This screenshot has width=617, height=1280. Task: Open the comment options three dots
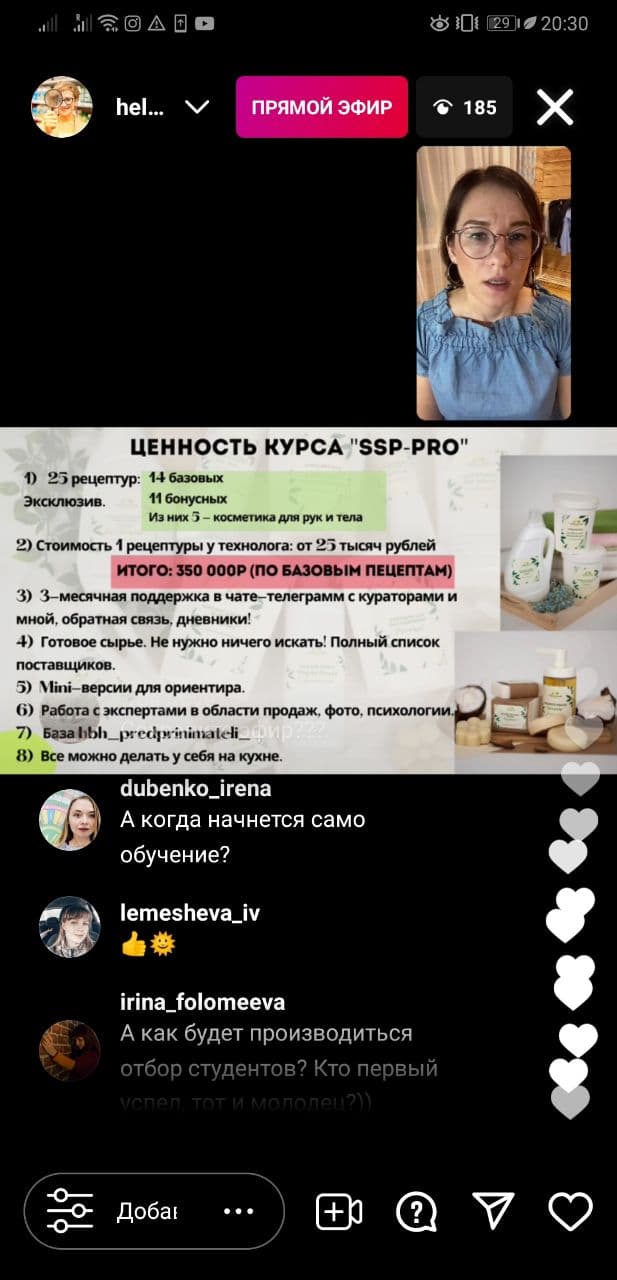pos(238,1212)
